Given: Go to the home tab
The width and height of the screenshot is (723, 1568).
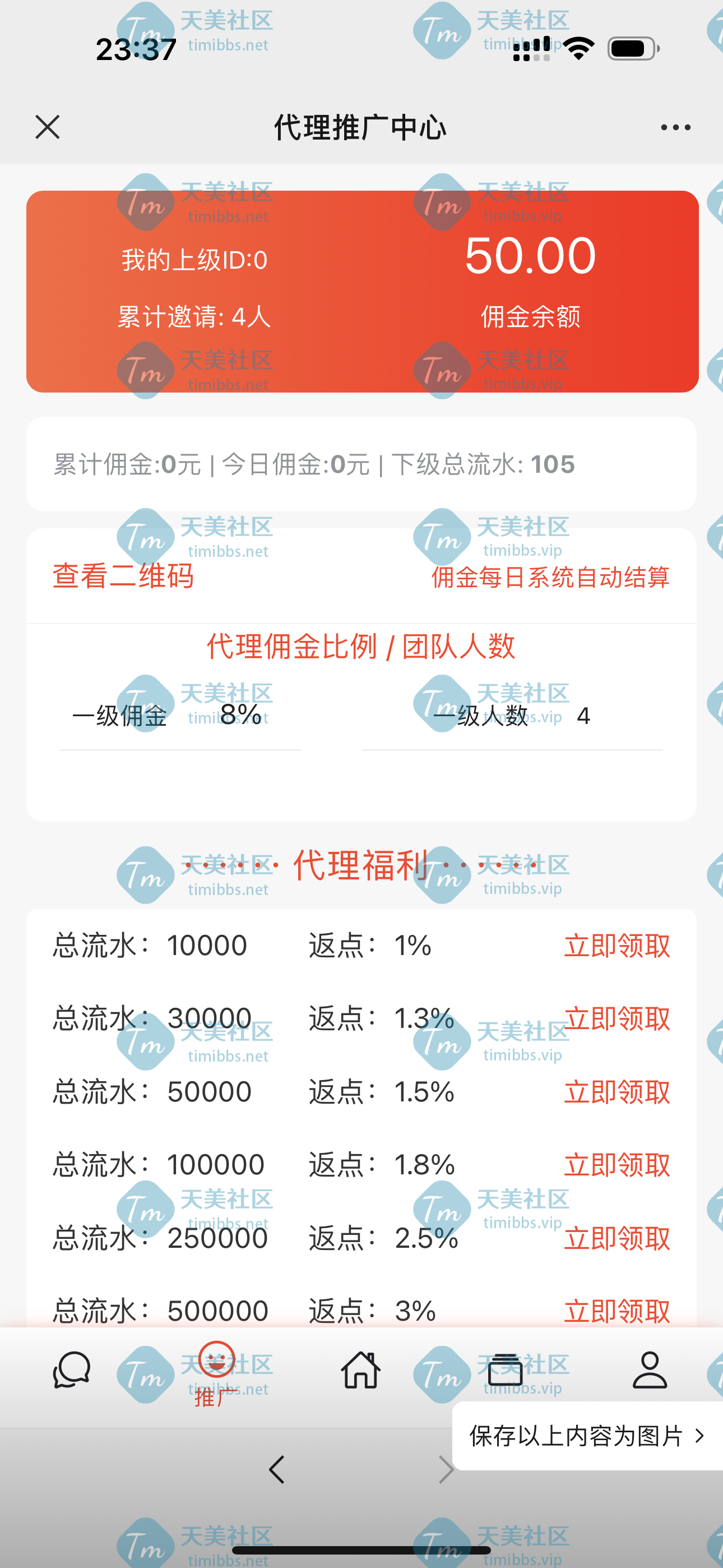Looking at the screenshot, I should (361, 1370).
